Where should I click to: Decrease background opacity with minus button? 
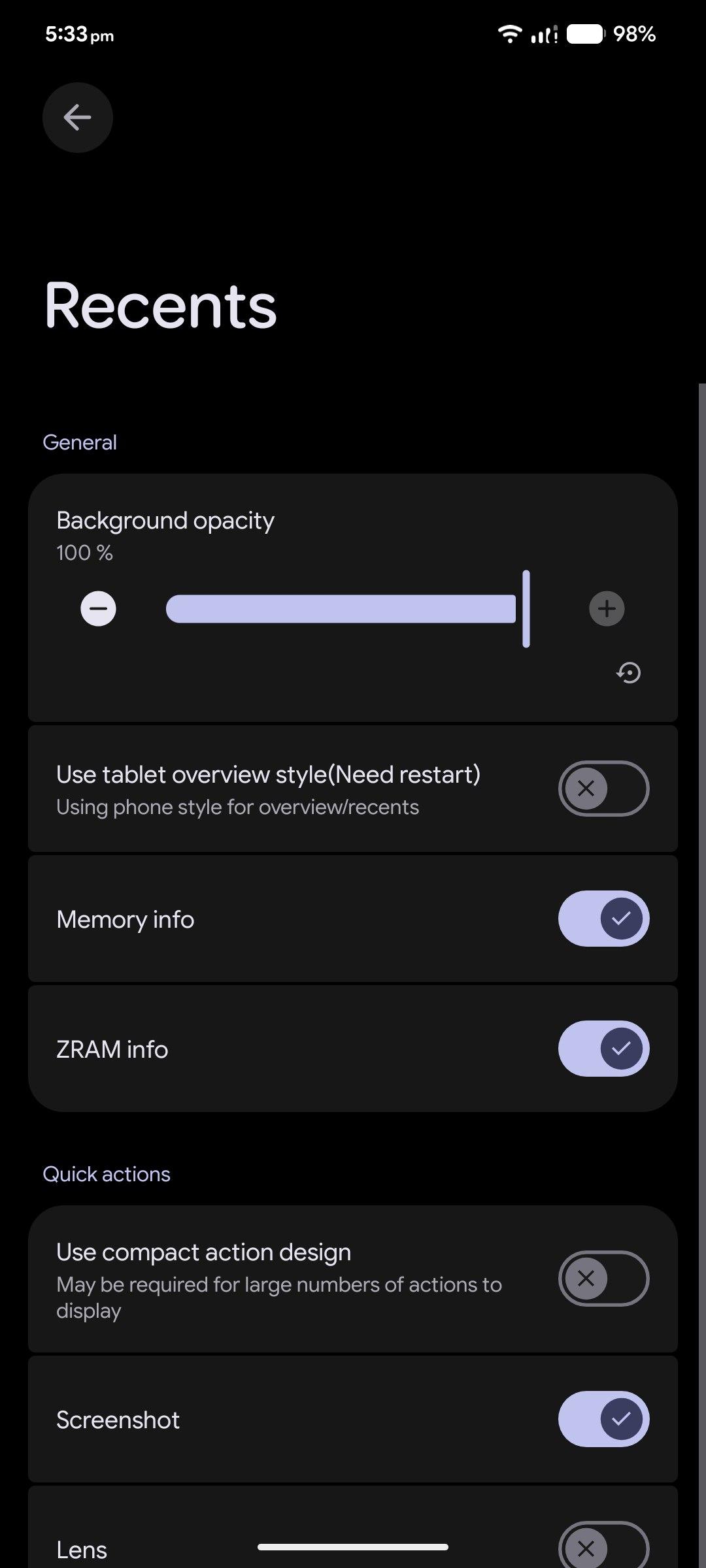[x=98, y=609]
